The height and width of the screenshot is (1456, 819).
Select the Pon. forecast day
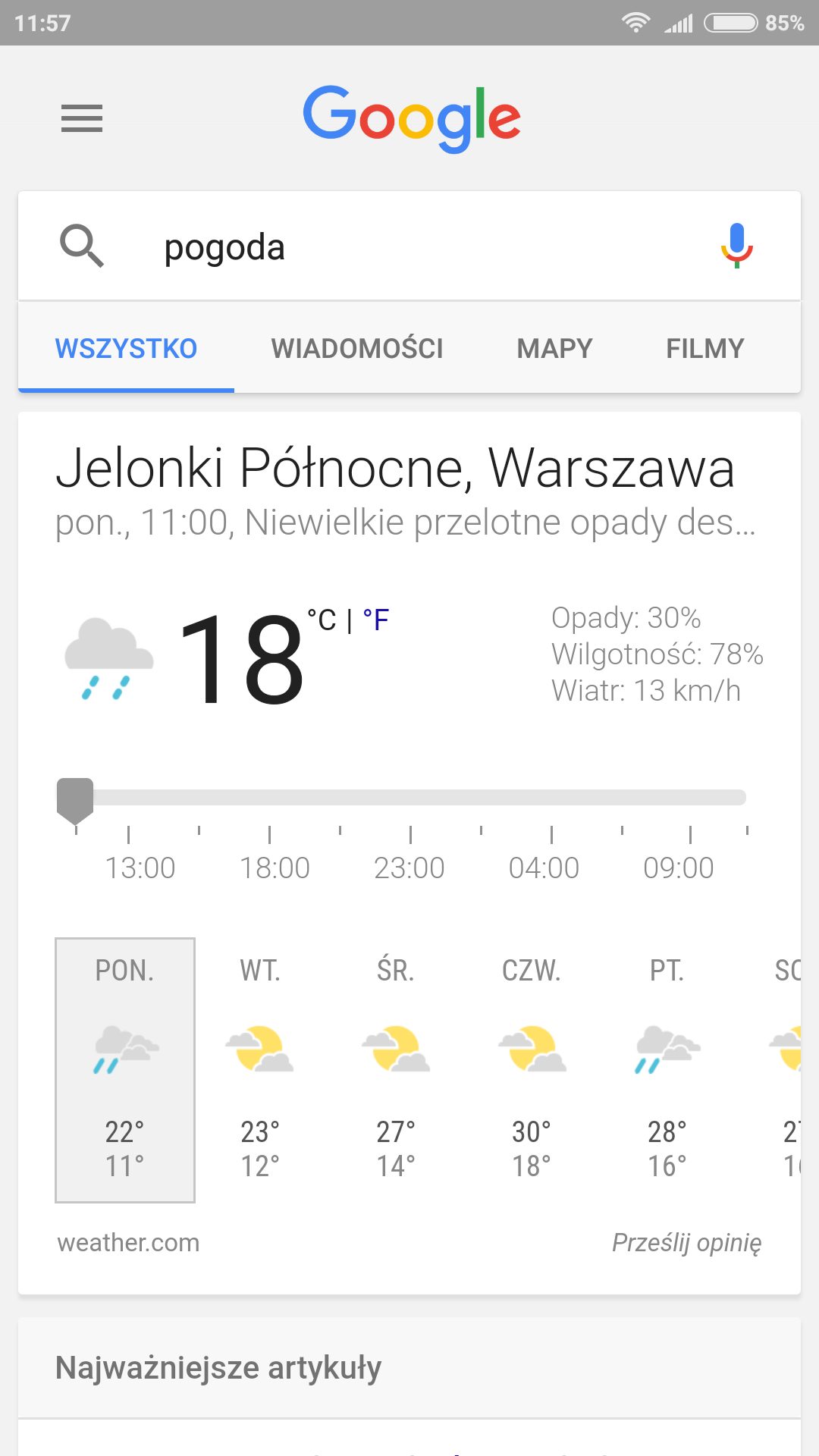point(125,1069)
